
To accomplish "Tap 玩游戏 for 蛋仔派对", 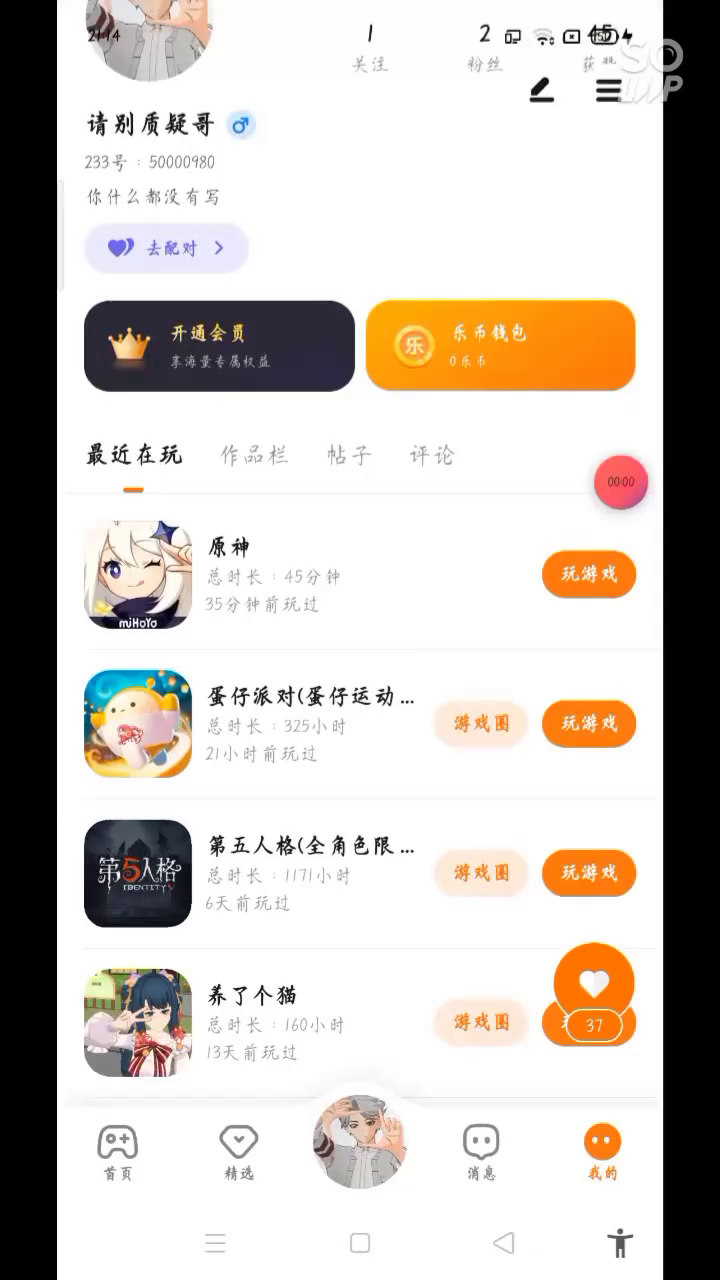I will point(588,724).
